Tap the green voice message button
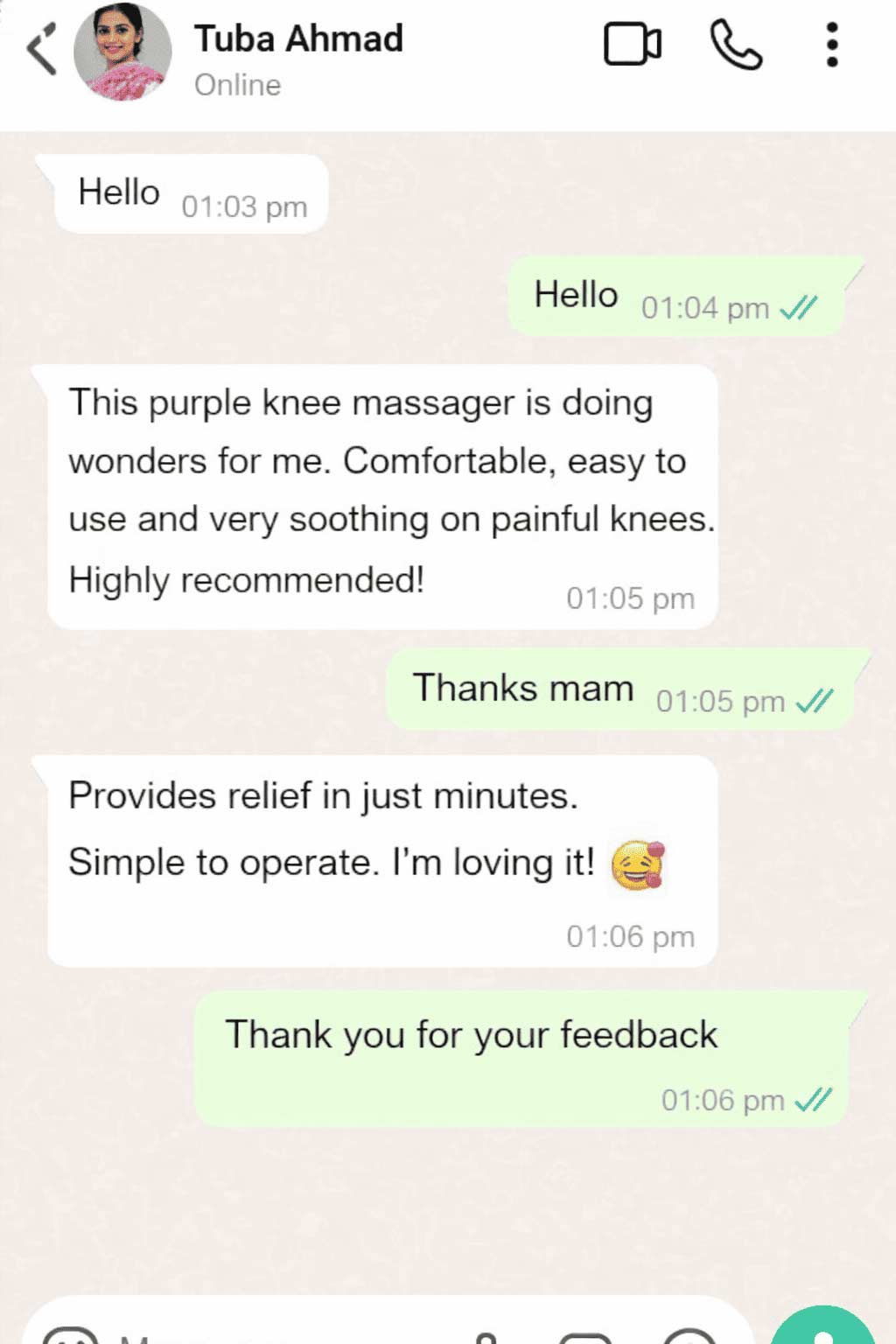The height and width of the screenshot is (1344, 896). click(822, 1332)
